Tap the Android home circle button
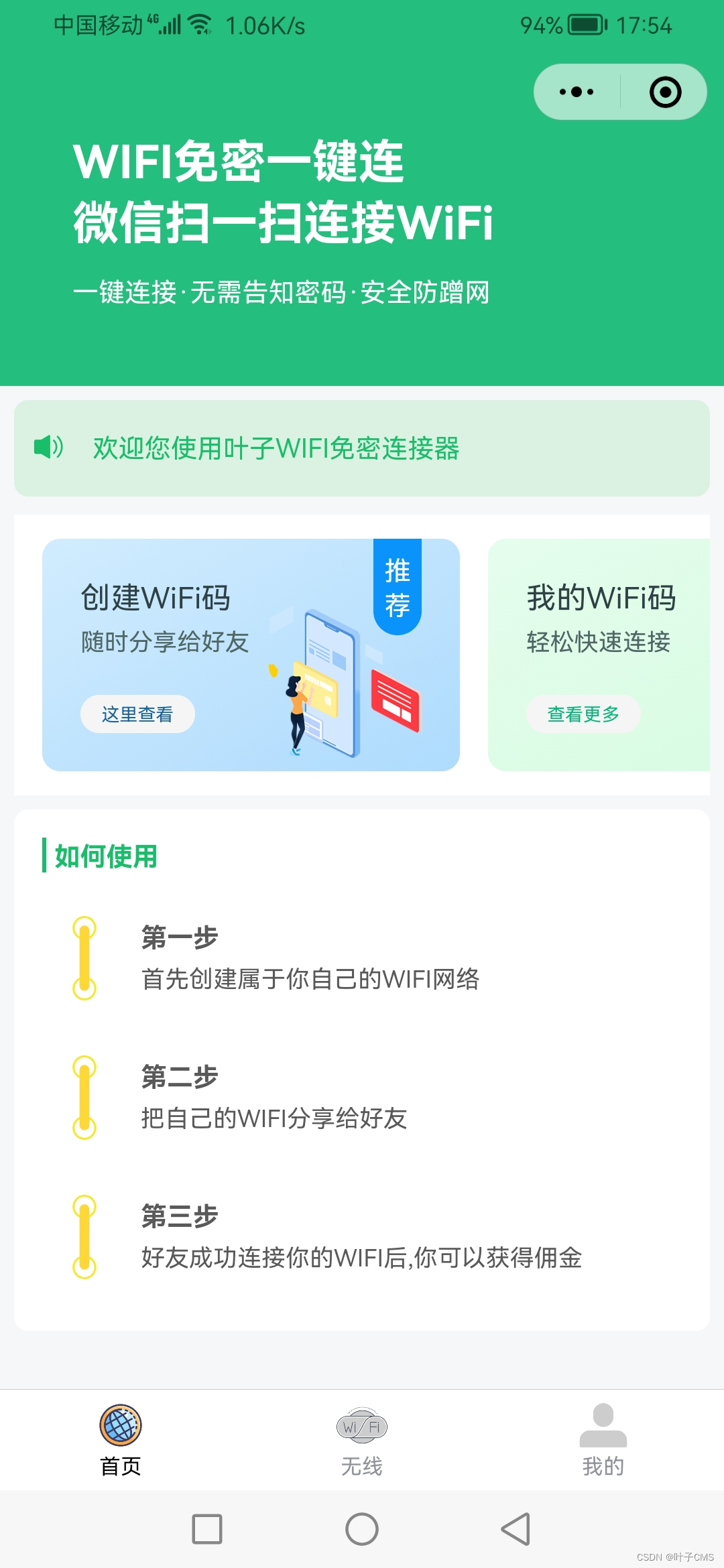 tap(362, 1530)
